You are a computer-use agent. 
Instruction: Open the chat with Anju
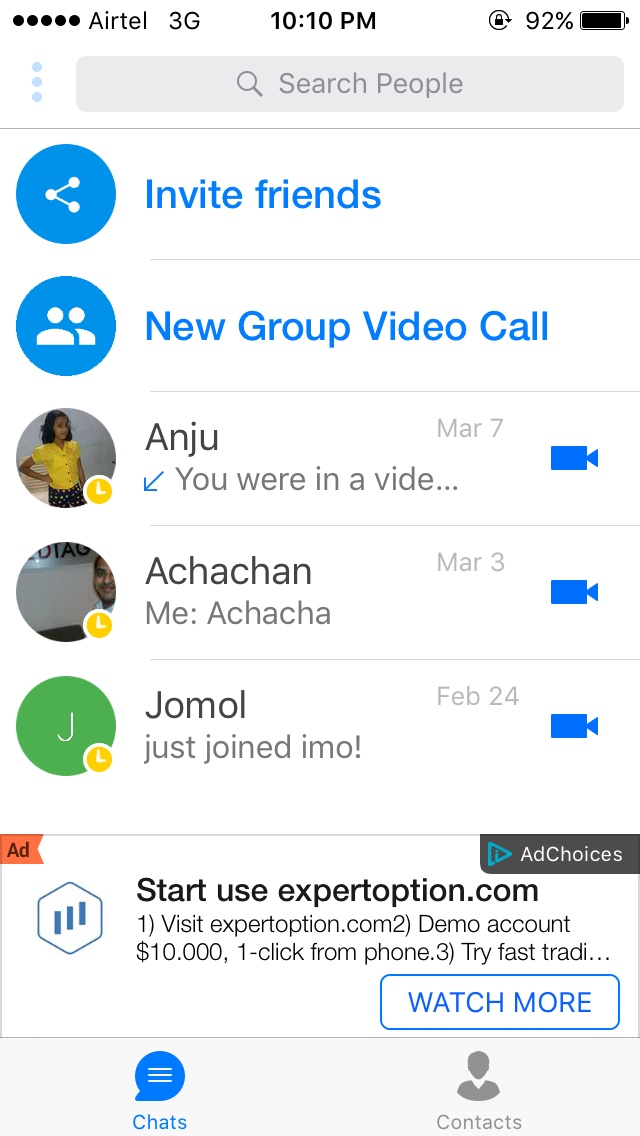tap(300, 458)
